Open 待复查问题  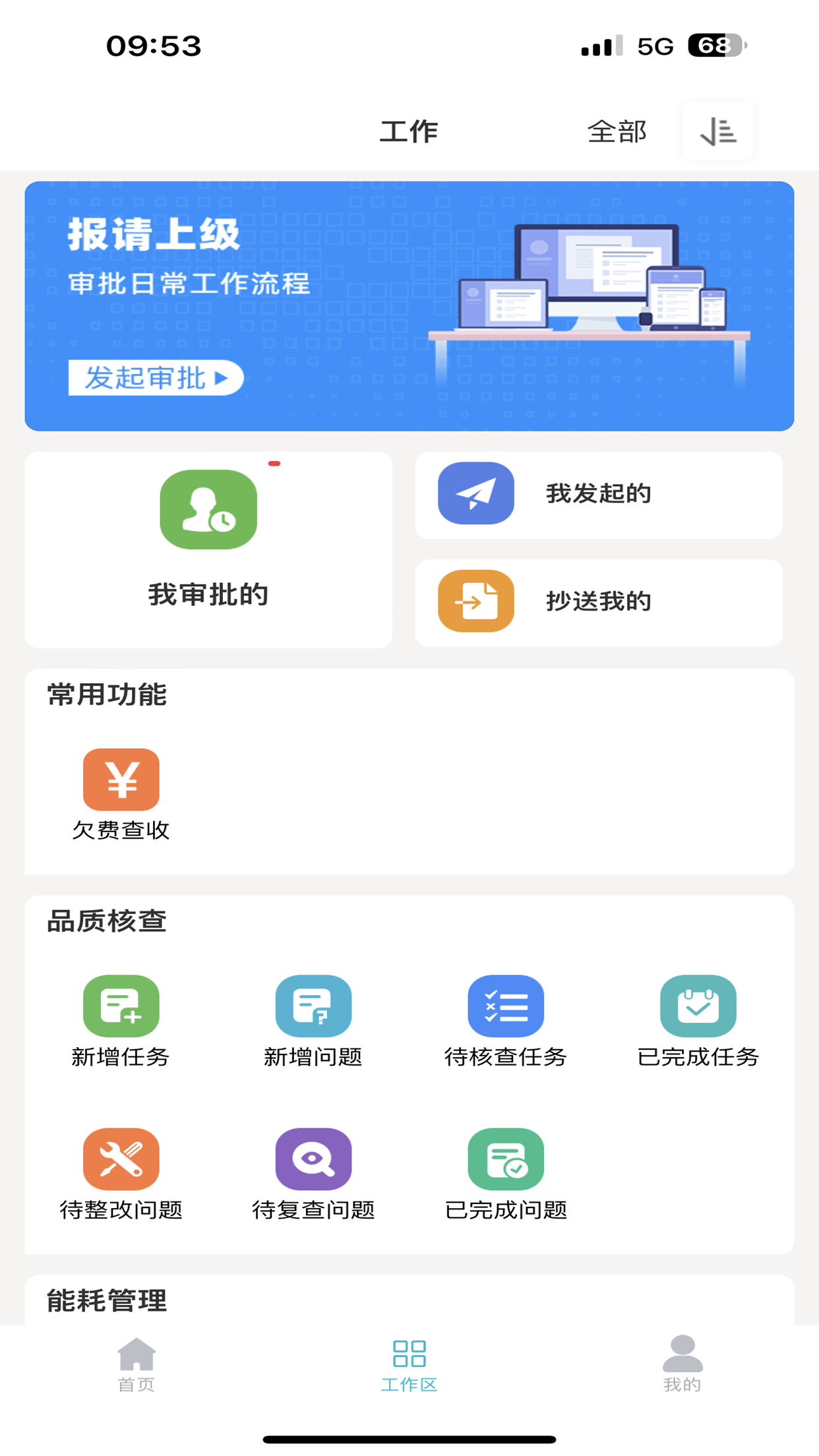pyautogui.click(x=313, y=1173)
